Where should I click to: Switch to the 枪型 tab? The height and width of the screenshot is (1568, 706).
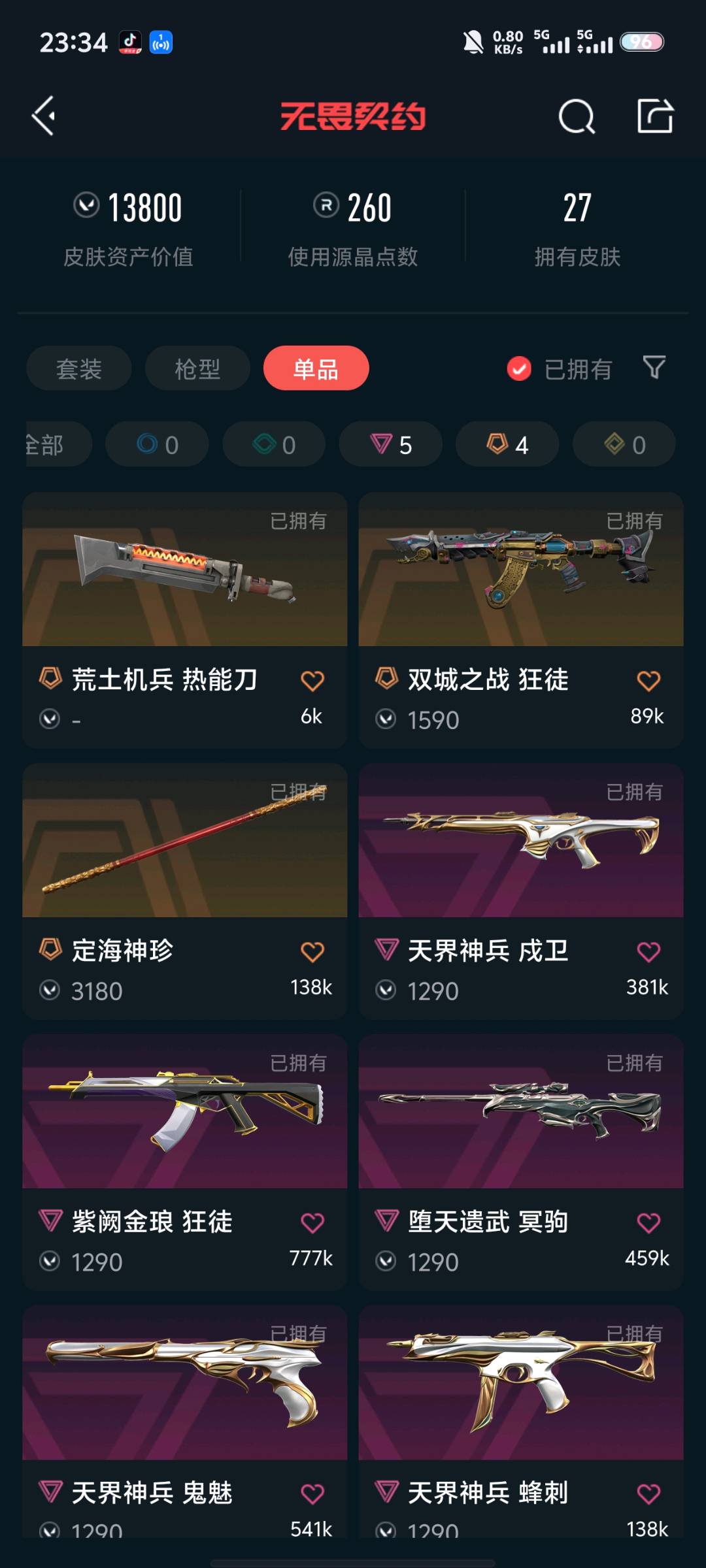[x=197, y=368]
